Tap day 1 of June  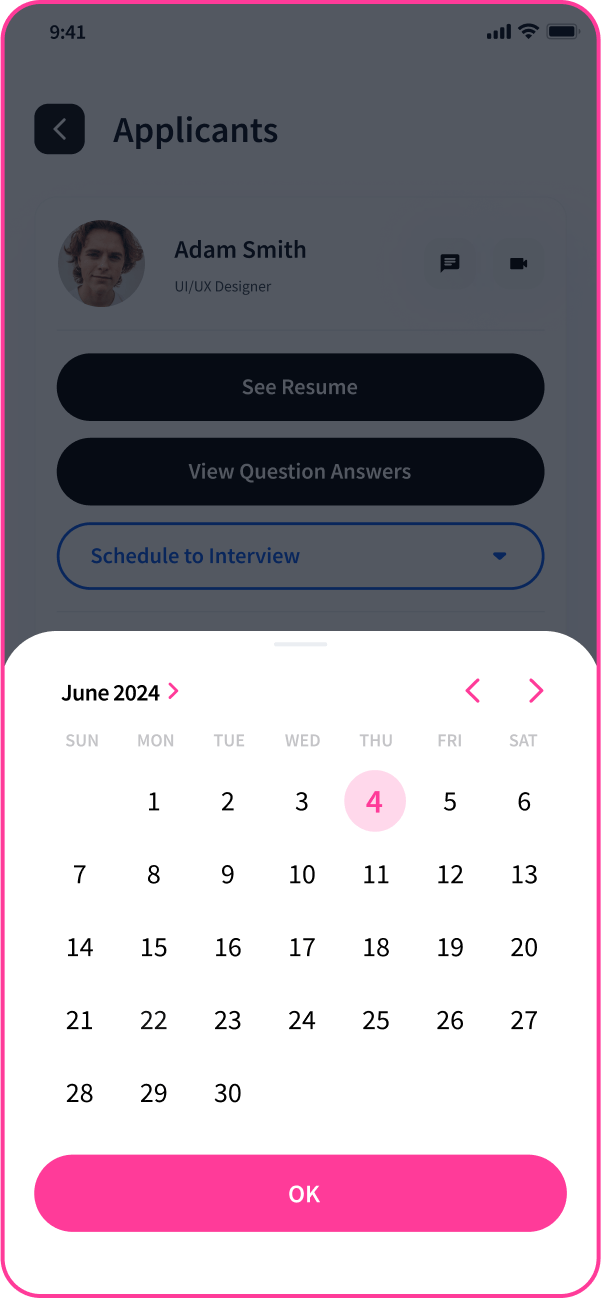(x=154, y=802)
